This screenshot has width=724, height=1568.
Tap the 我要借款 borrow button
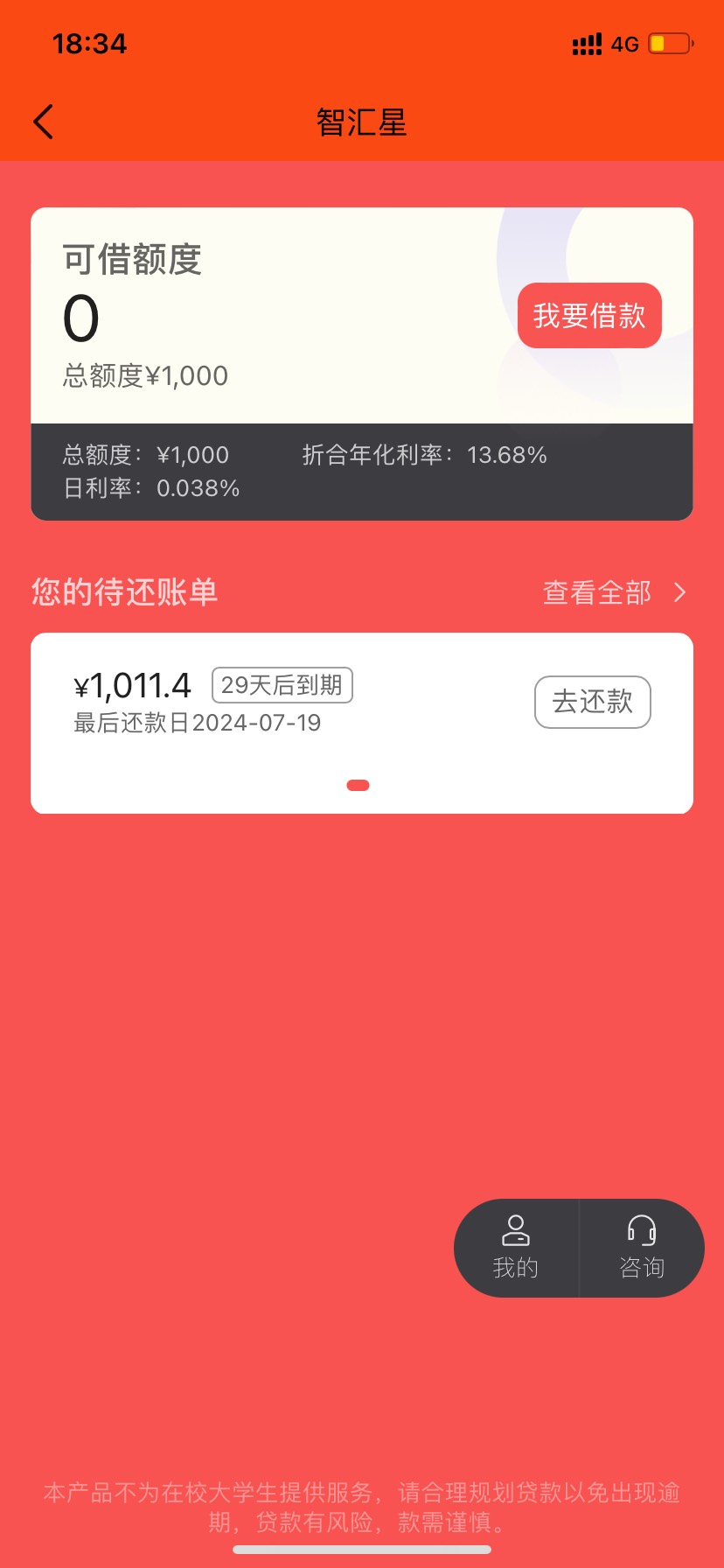tap(589, 315)
